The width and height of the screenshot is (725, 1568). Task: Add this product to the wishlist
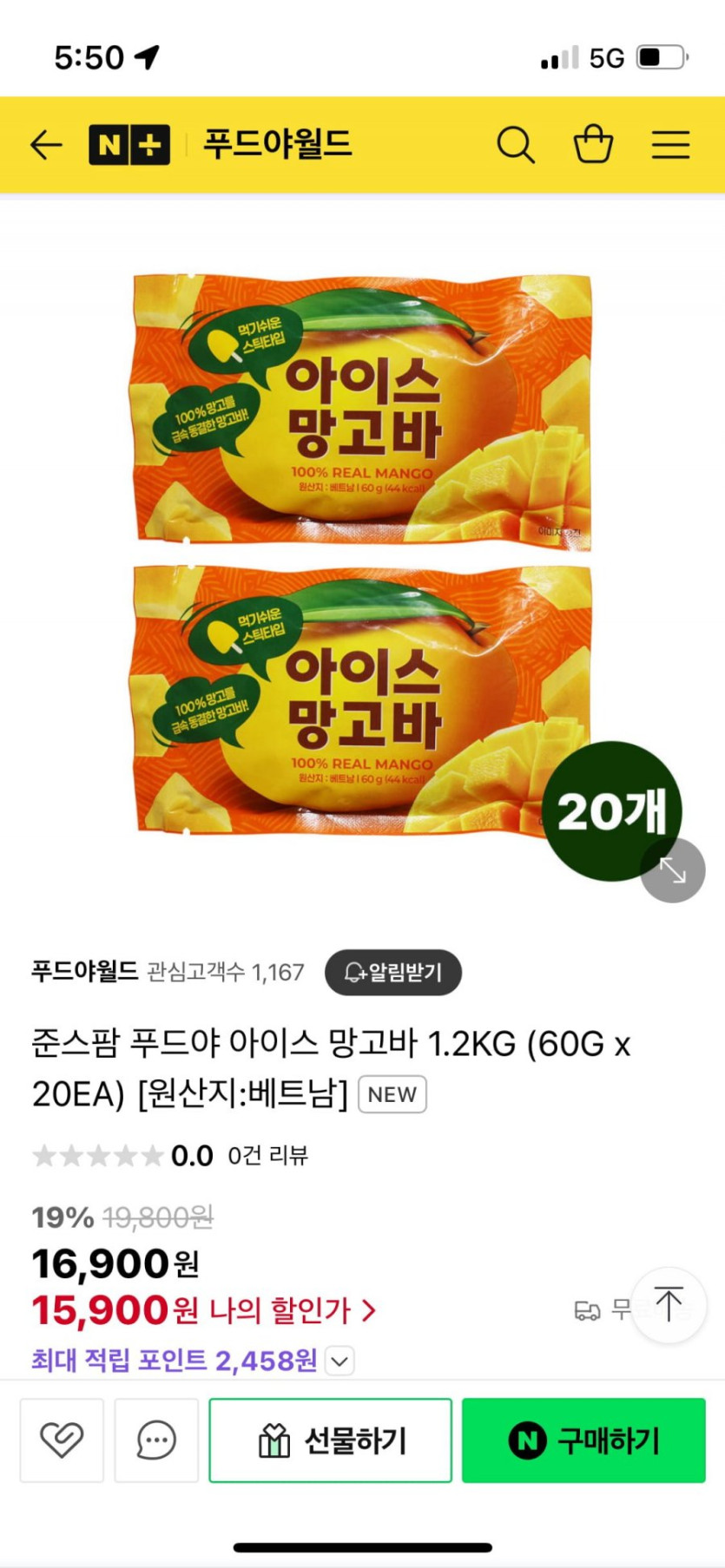click(62, 1440)
